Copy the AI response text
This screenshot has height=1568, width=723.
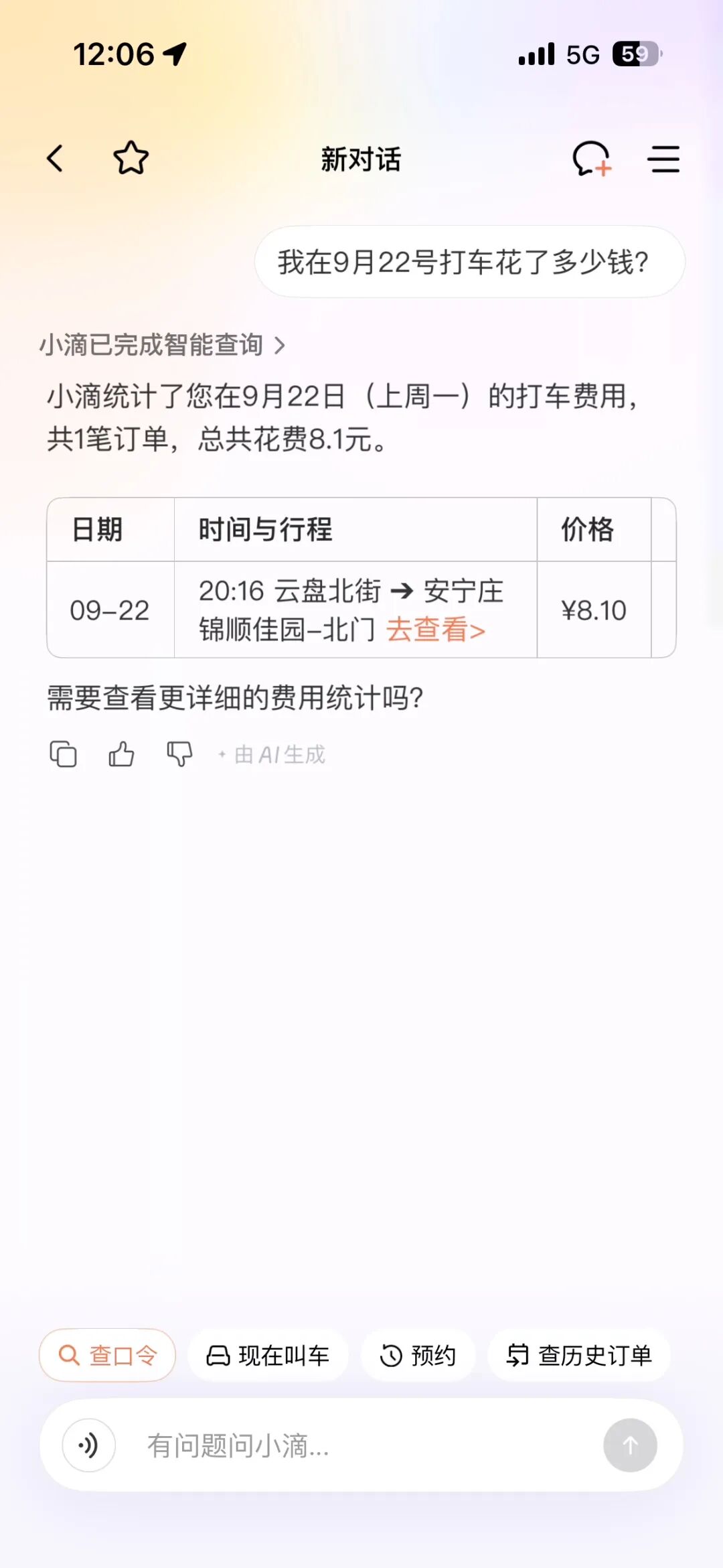[x=64, y=754]
